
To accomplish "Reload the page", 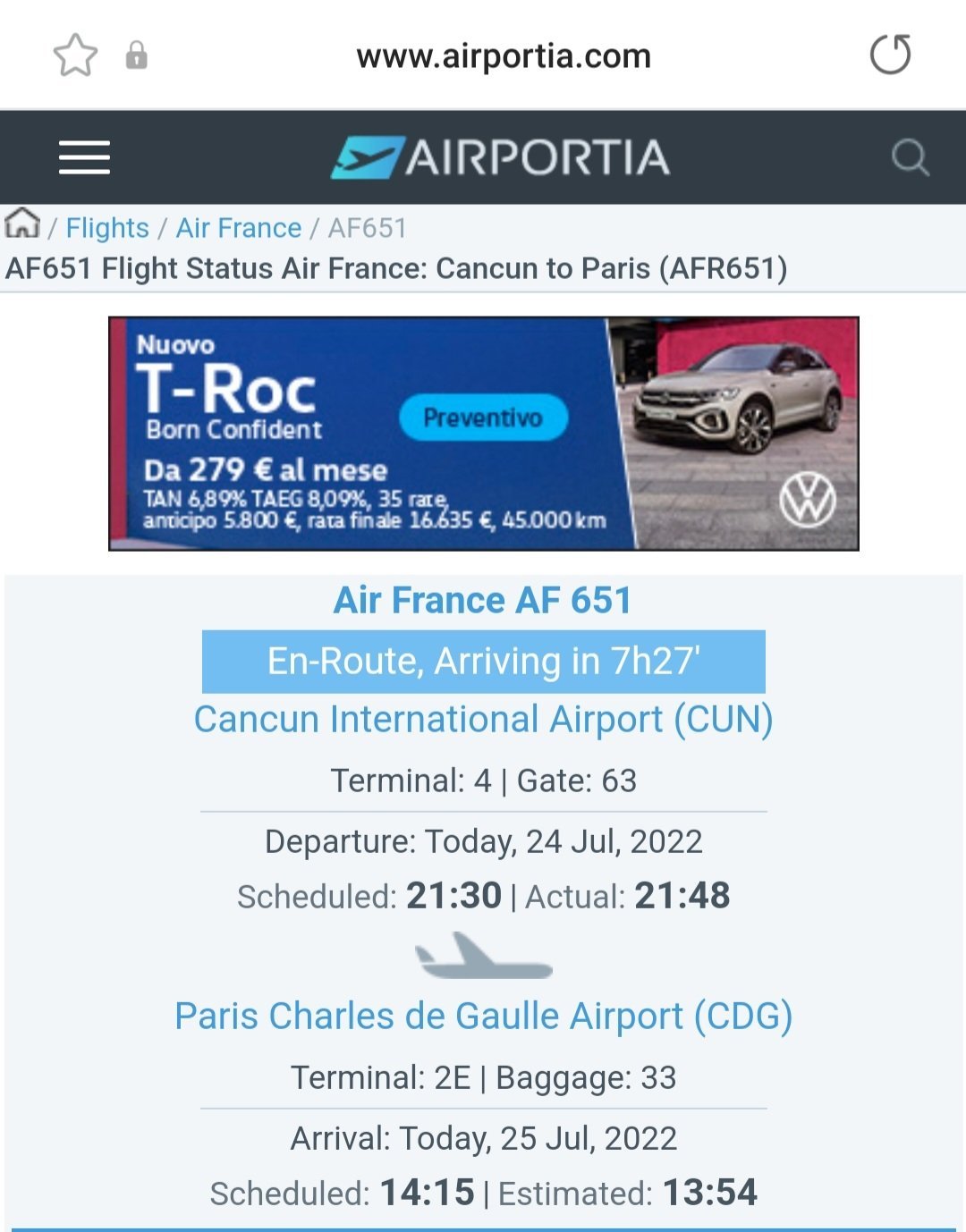I will (x=890, y=55).
